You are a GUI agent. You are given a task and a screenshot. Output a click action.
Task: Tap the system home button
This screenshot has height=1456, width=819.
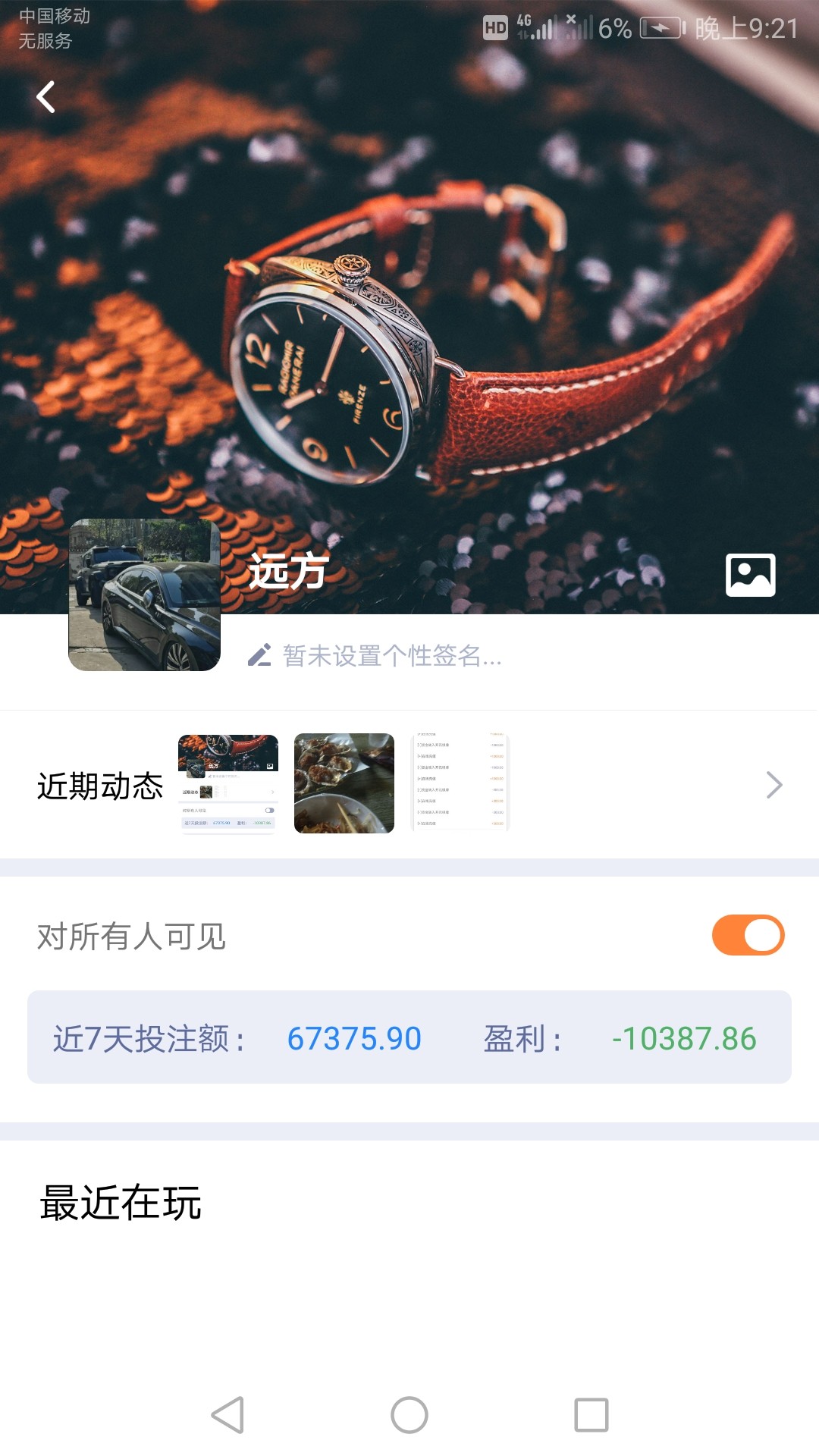[409, 1415]
